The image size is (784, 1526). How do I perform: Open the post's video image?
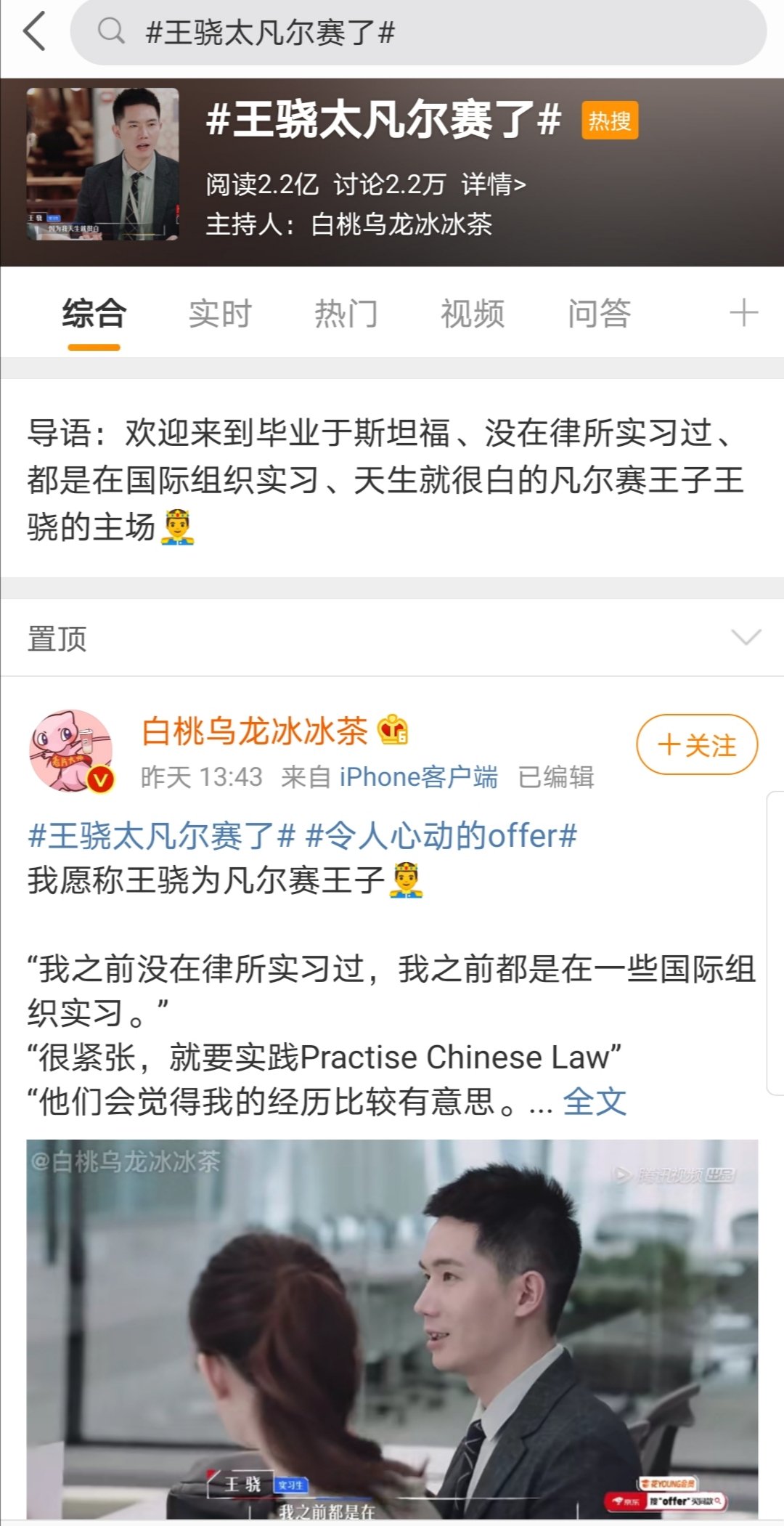(x=392, y=1328)
